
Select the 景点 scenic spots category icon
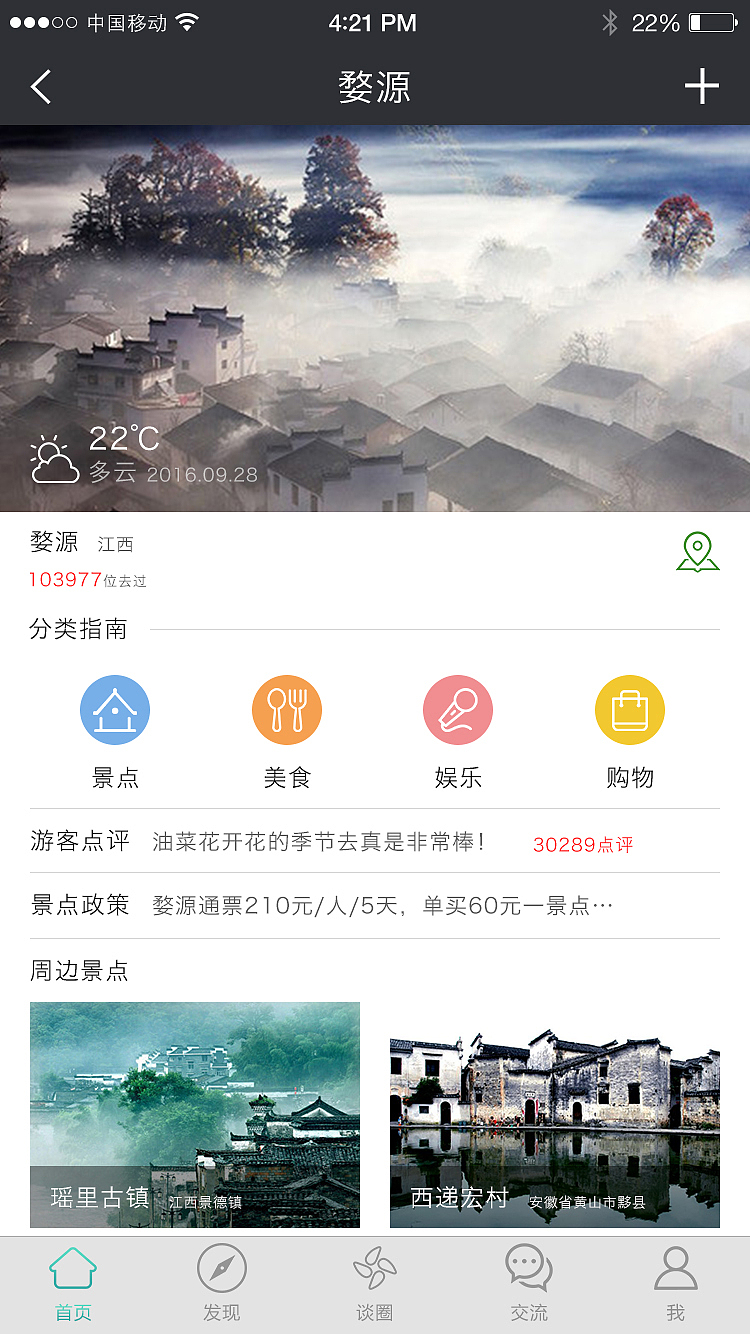(x=115, y=709)
